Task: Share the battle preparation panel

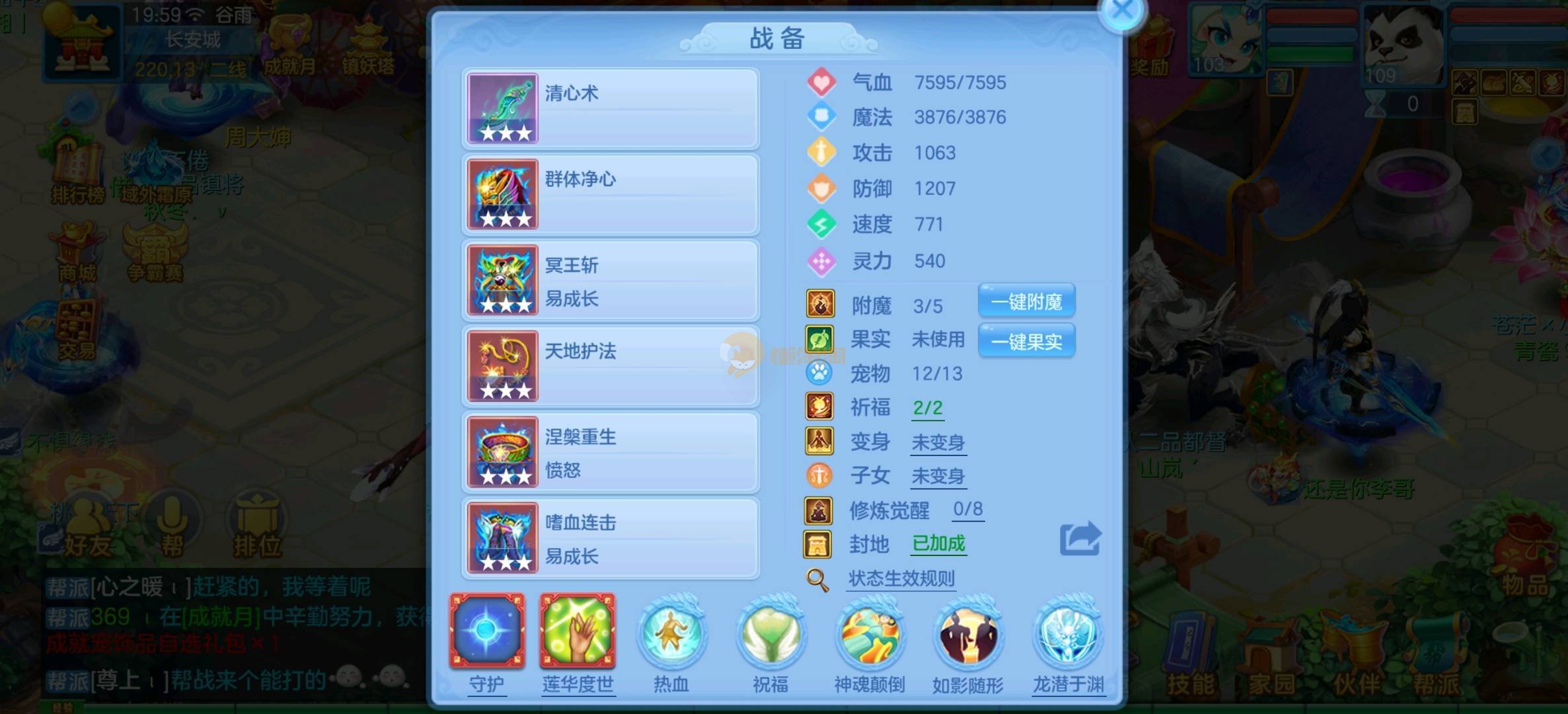Action: 1080,539
